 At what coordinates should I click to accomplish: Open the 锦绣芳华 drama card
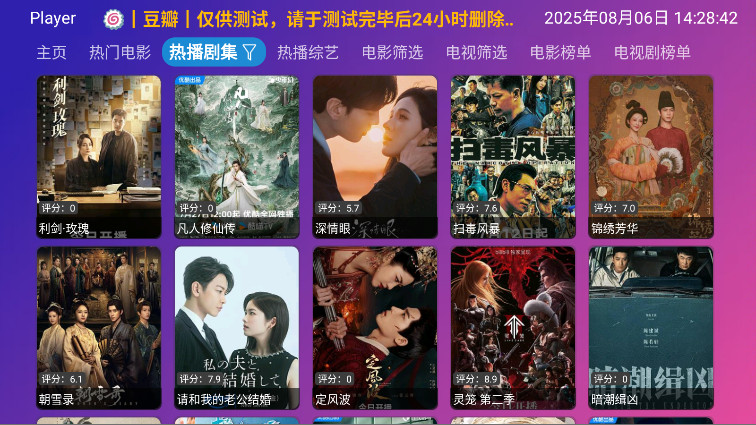pyautogui.click(x=651, y=157)
